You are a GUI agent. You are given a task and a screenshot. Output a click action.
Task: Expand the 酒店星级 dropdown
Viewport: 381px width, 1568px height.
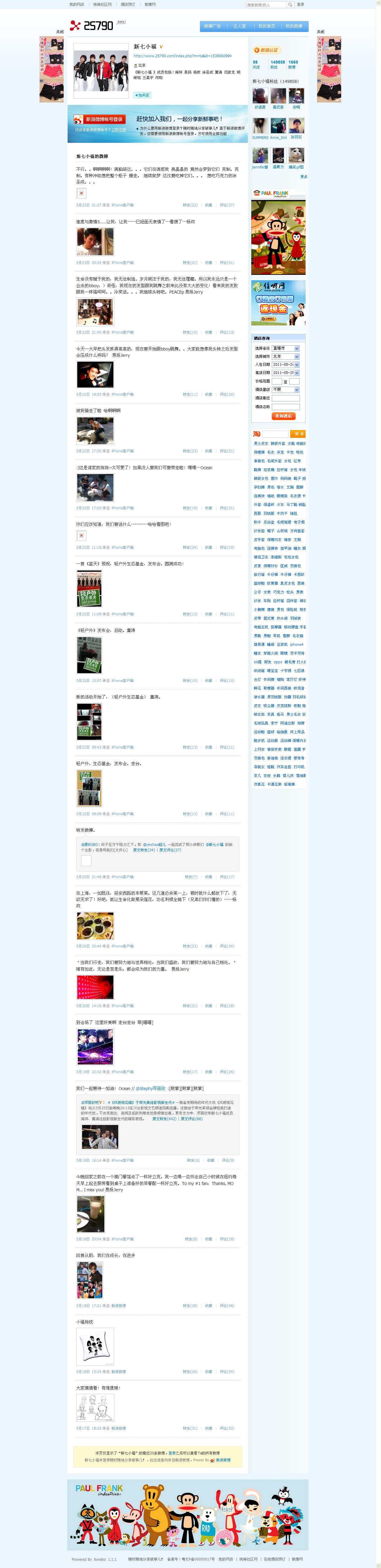285,390
